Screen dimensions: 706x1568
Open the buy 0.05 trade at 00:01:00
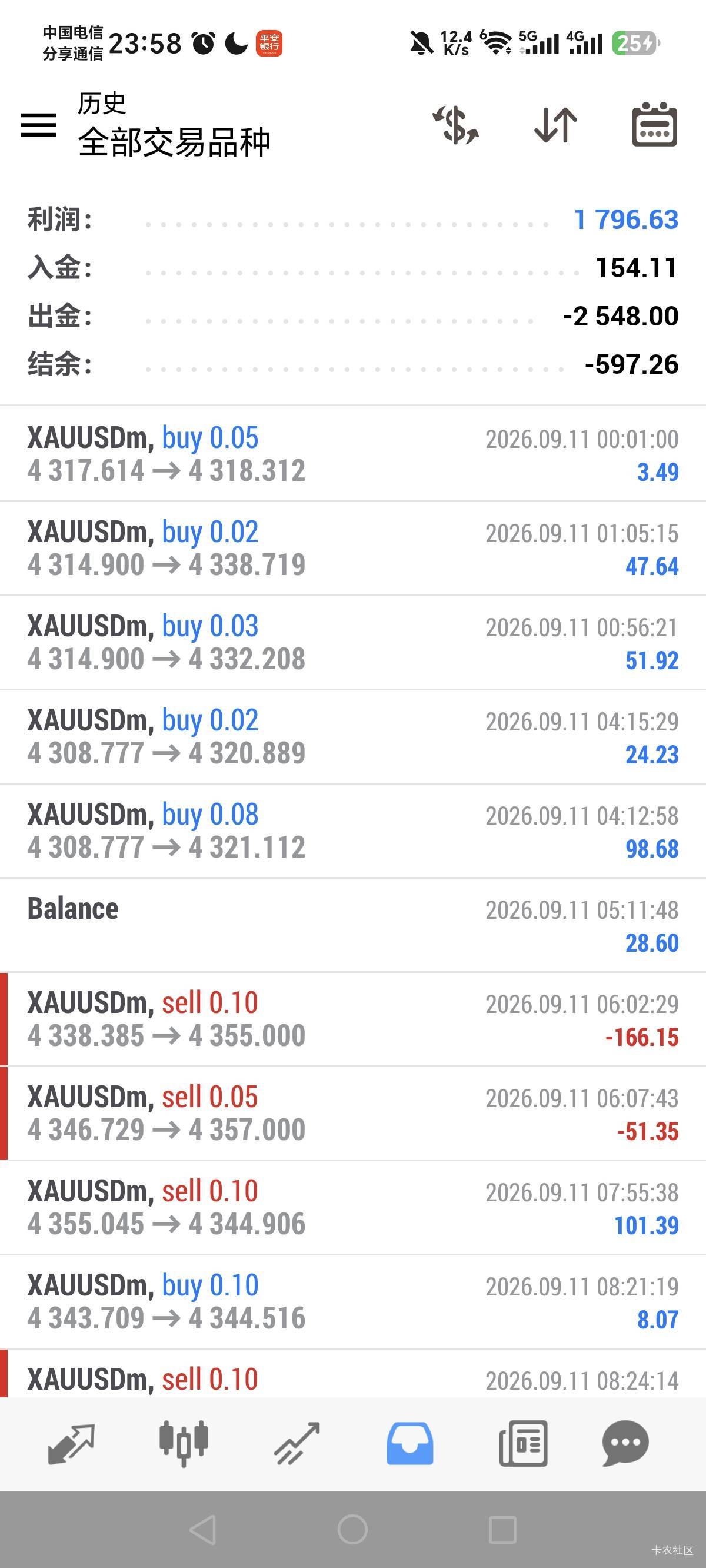353,454
